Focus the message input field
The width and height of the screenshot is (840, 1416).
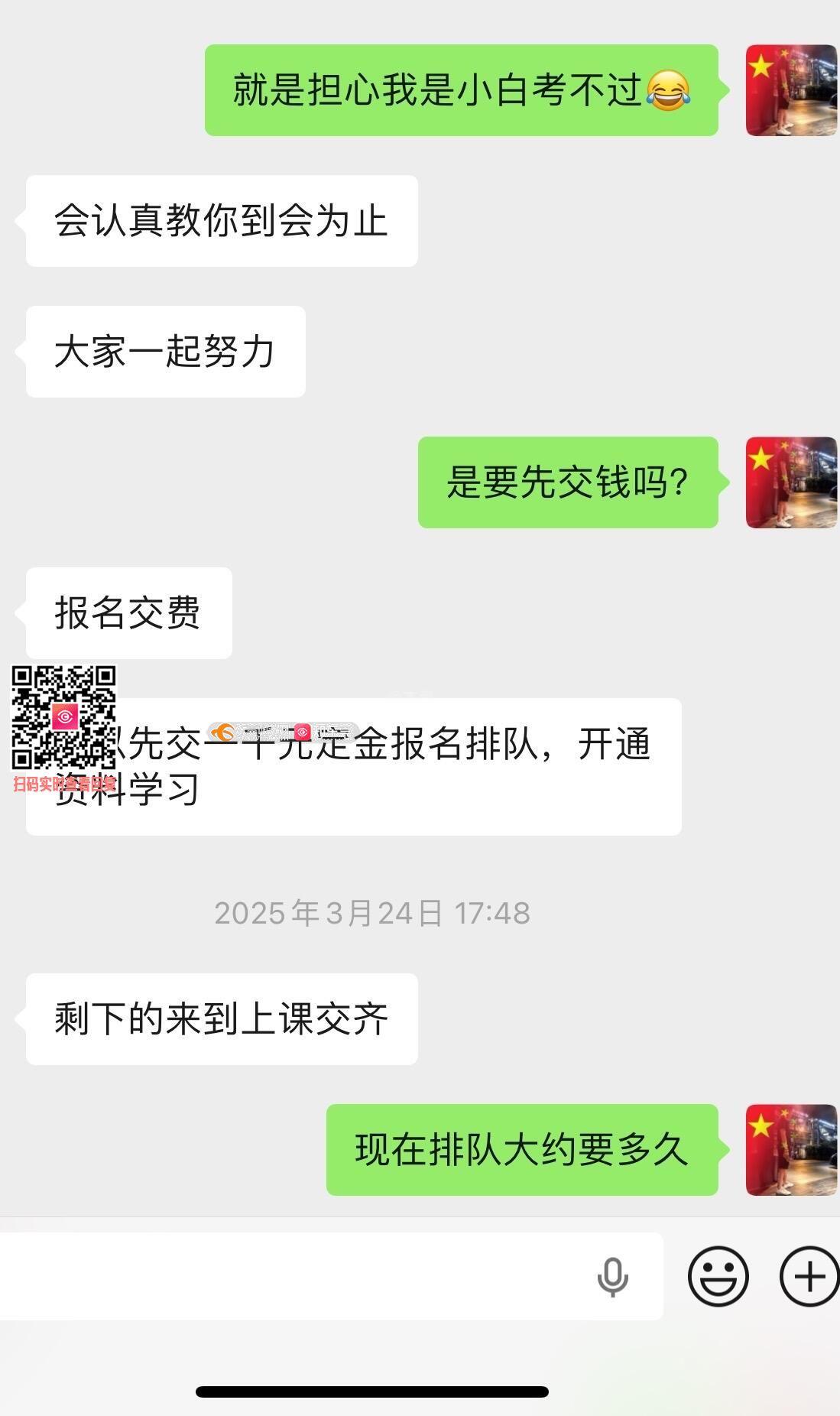tap(290, 1276)
